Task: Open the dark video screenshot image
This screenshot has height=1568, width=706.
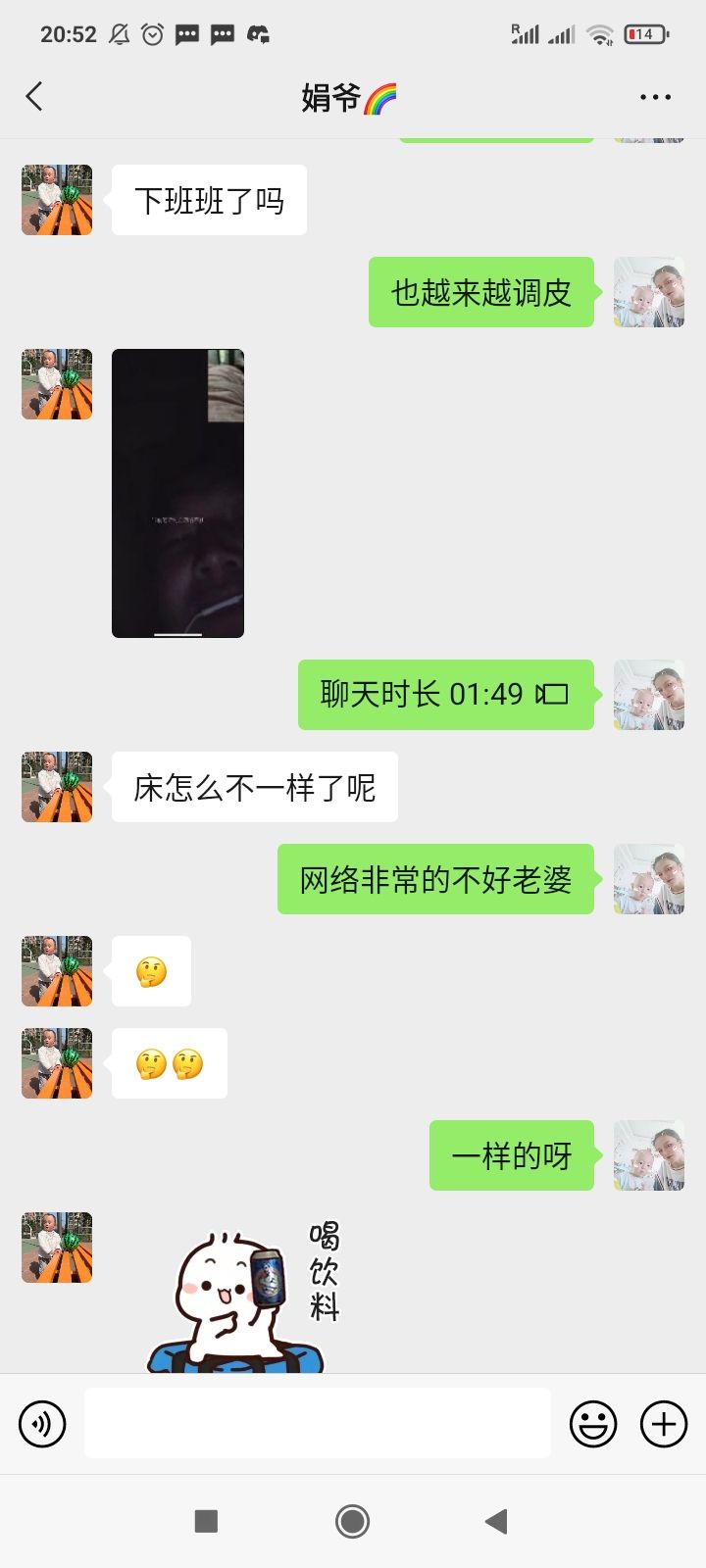Action: tap(177, 493)
